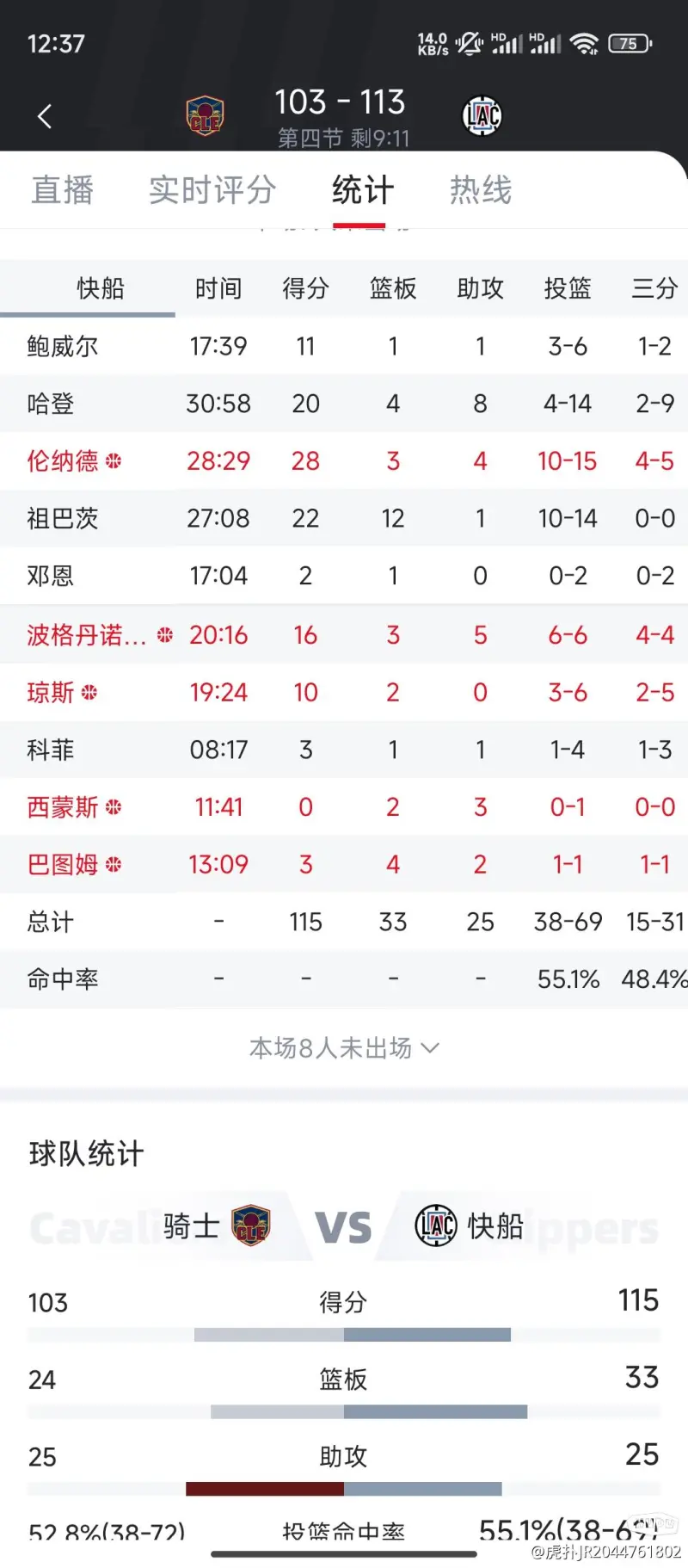Open player row 祖巴茨
The height and width of the screenshot is (1568, 688).
click(344, 518)
